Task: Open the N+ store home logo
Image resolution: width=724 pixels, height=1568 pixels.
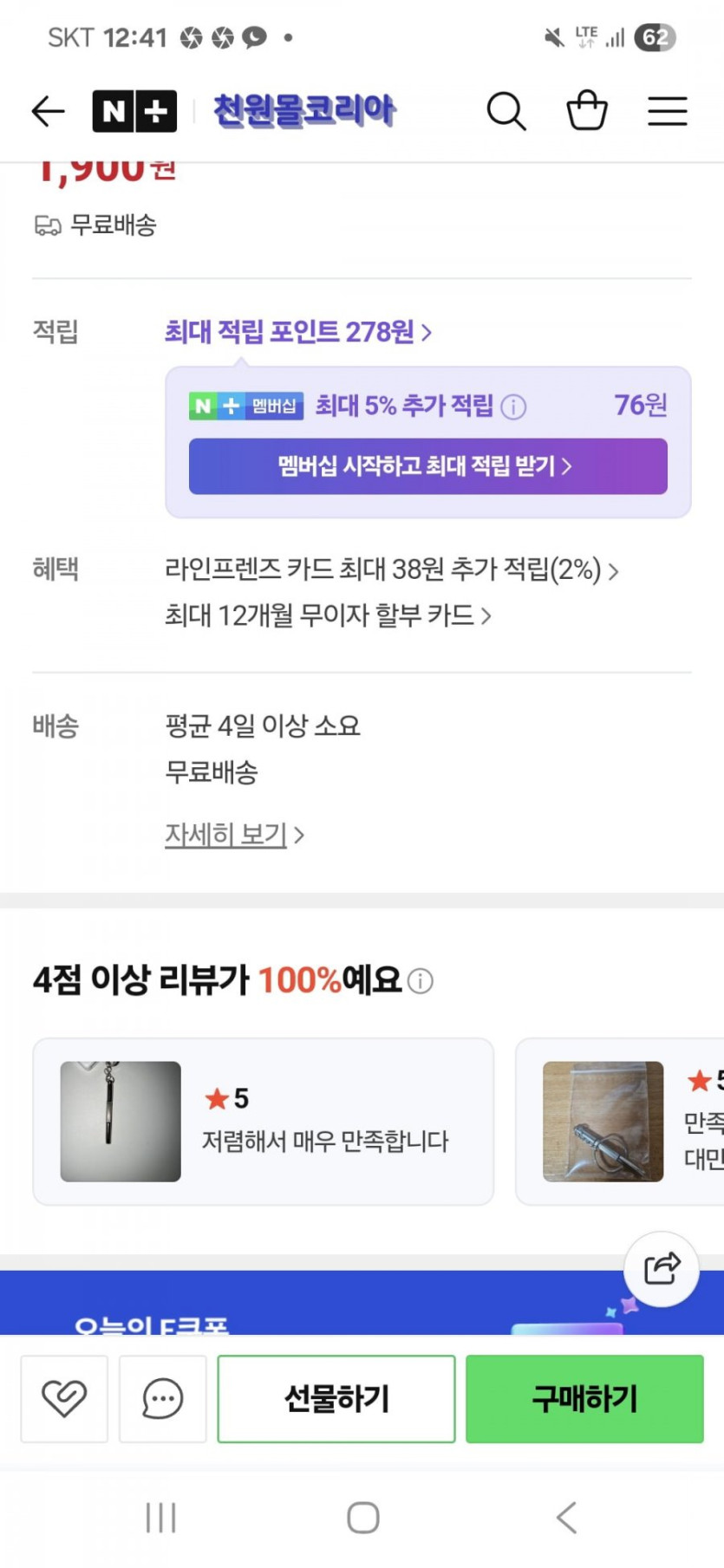Action: click(134, 111)
